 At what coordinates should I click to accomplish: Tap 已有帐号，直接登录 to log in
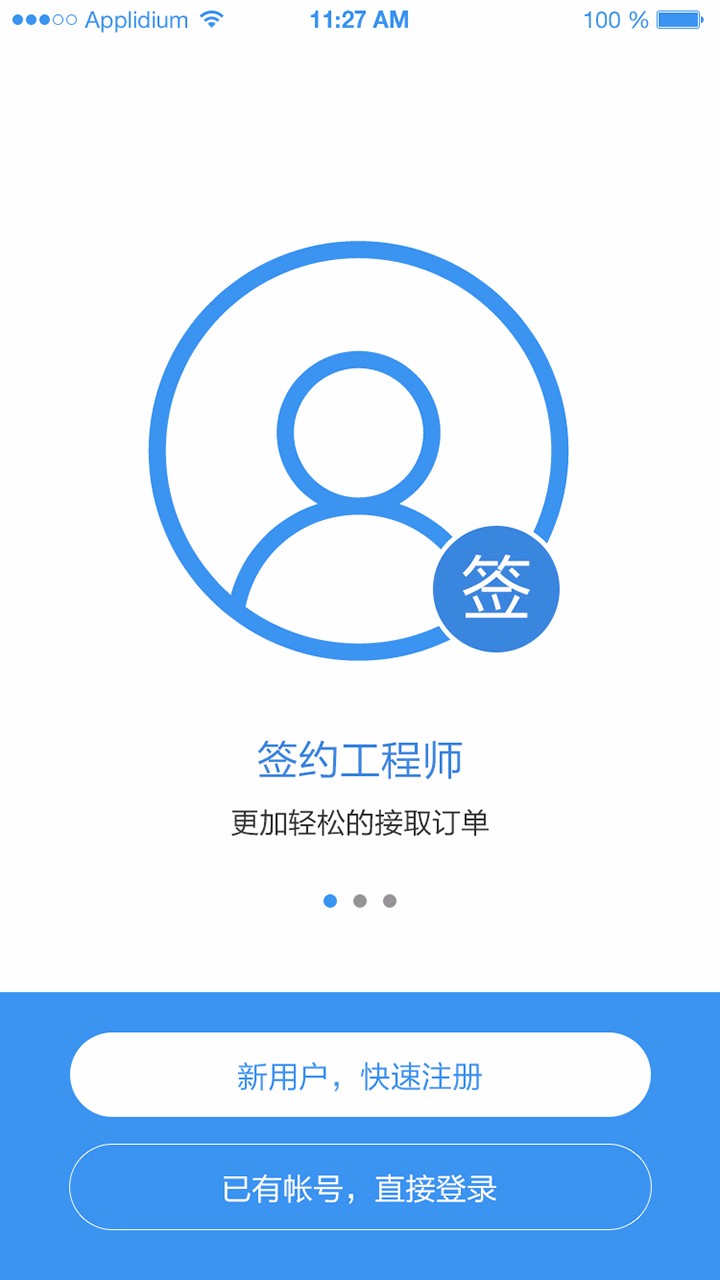(360, 1187)
